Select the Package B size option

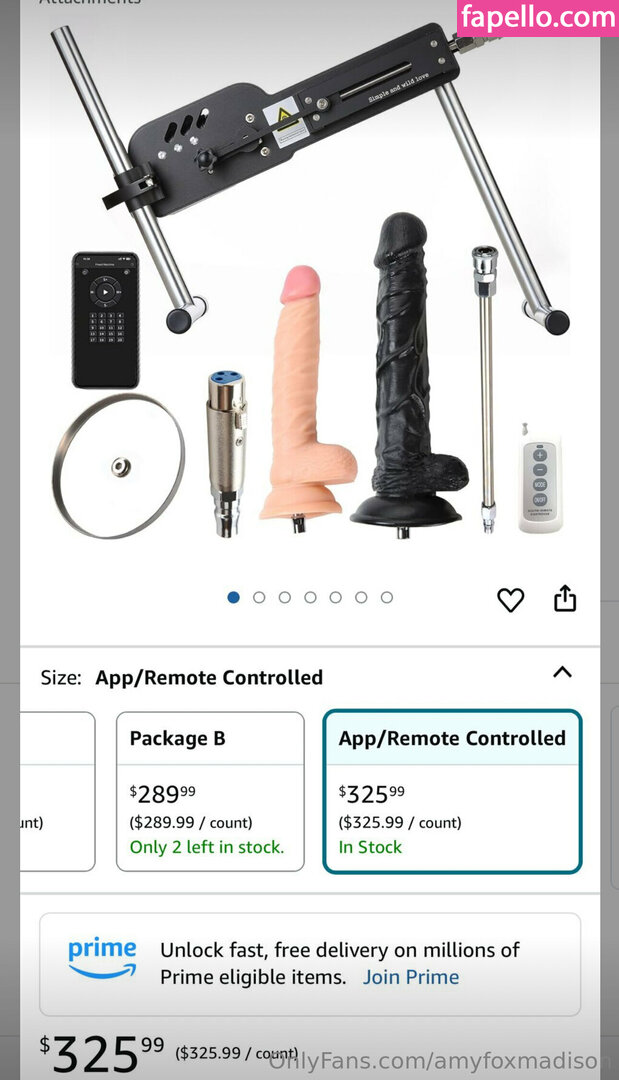(210, 791)
